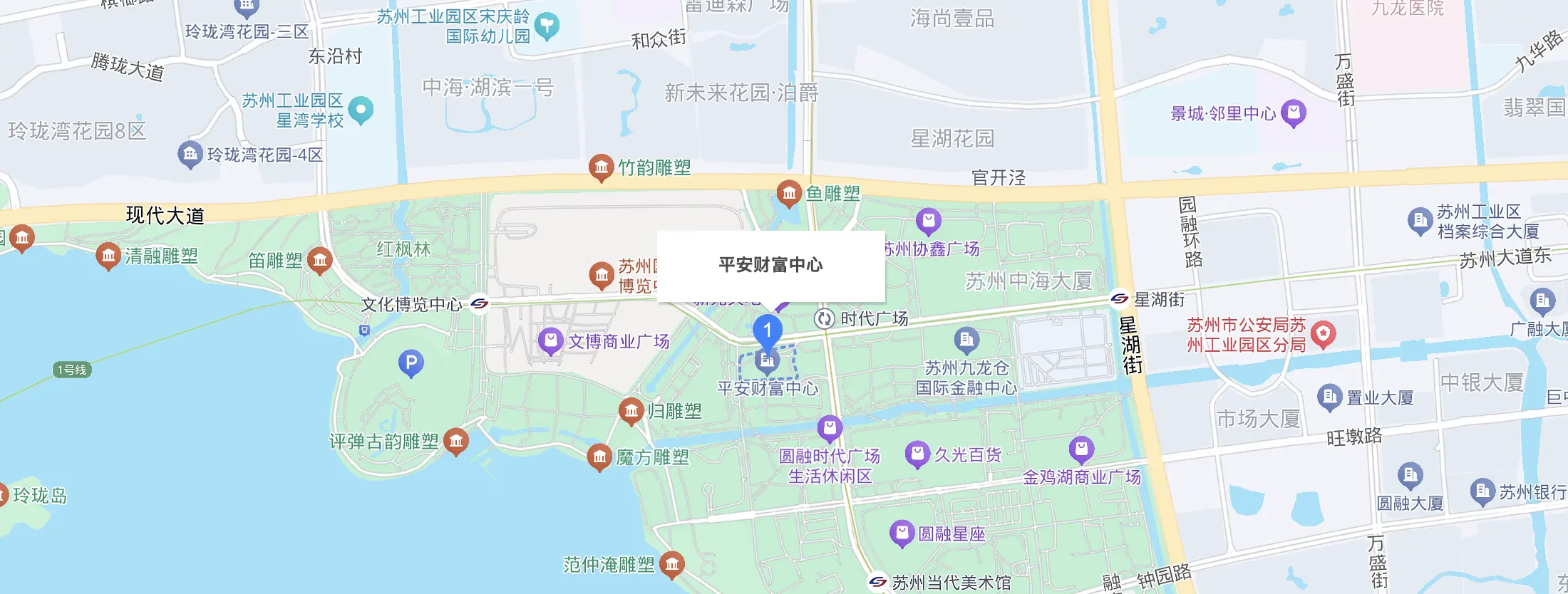Open the 鱼雕塑 landmark marker
Screen dimensions: 1568x594
(x=789, y=193)
